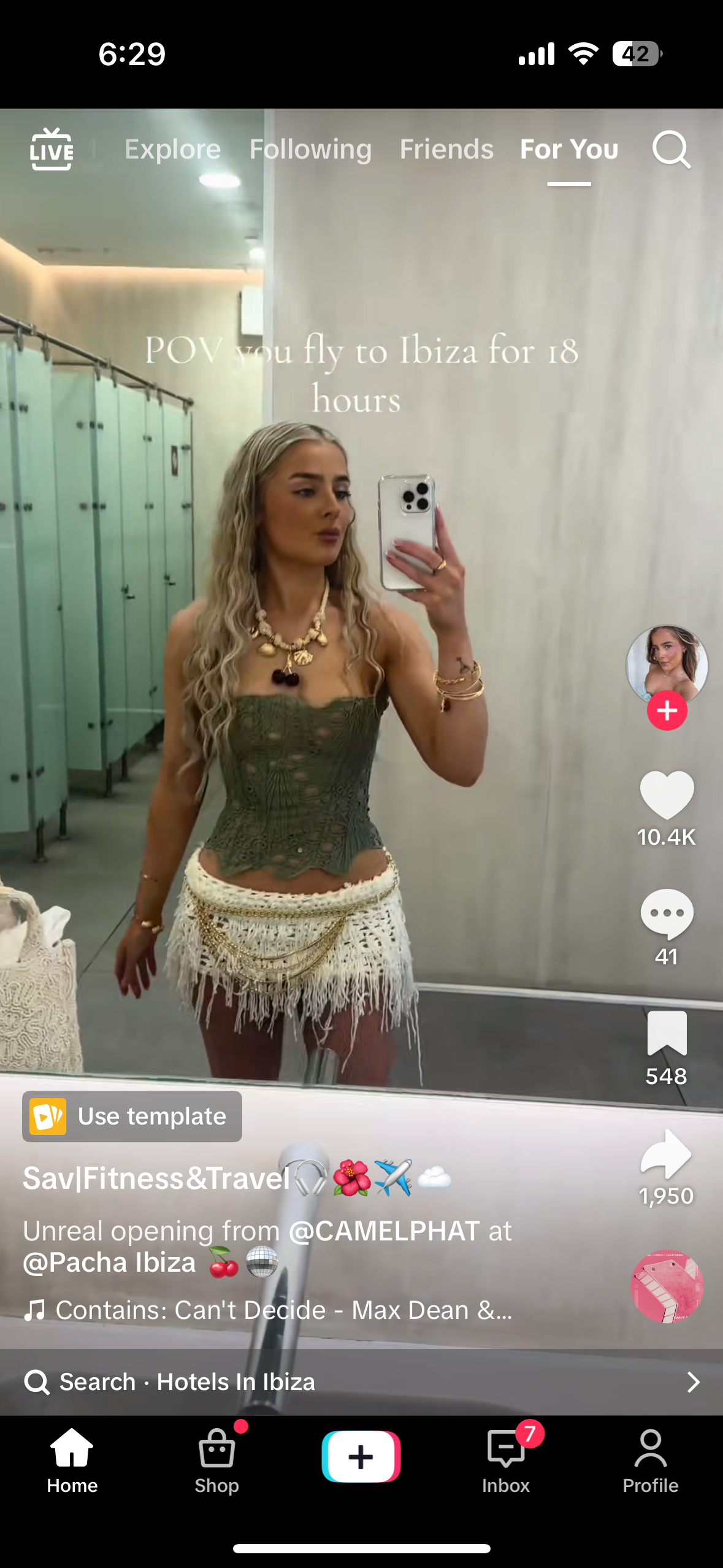This screenshot has height=1568, width=723.
Task: Share this video via the arrow
Action: [667, 1155]
